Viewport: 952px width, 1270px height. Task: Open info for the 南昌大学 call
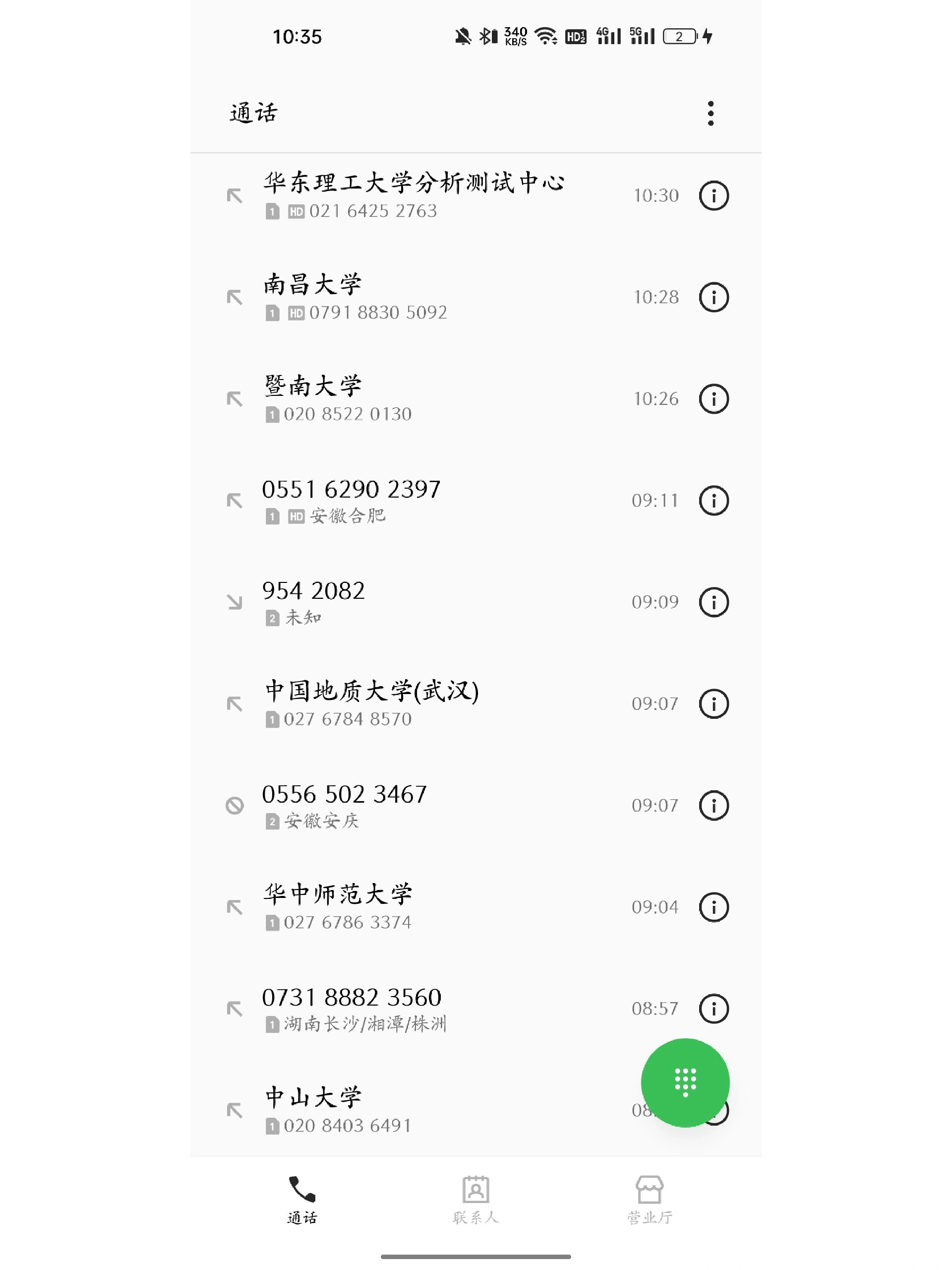pos(714,297)
